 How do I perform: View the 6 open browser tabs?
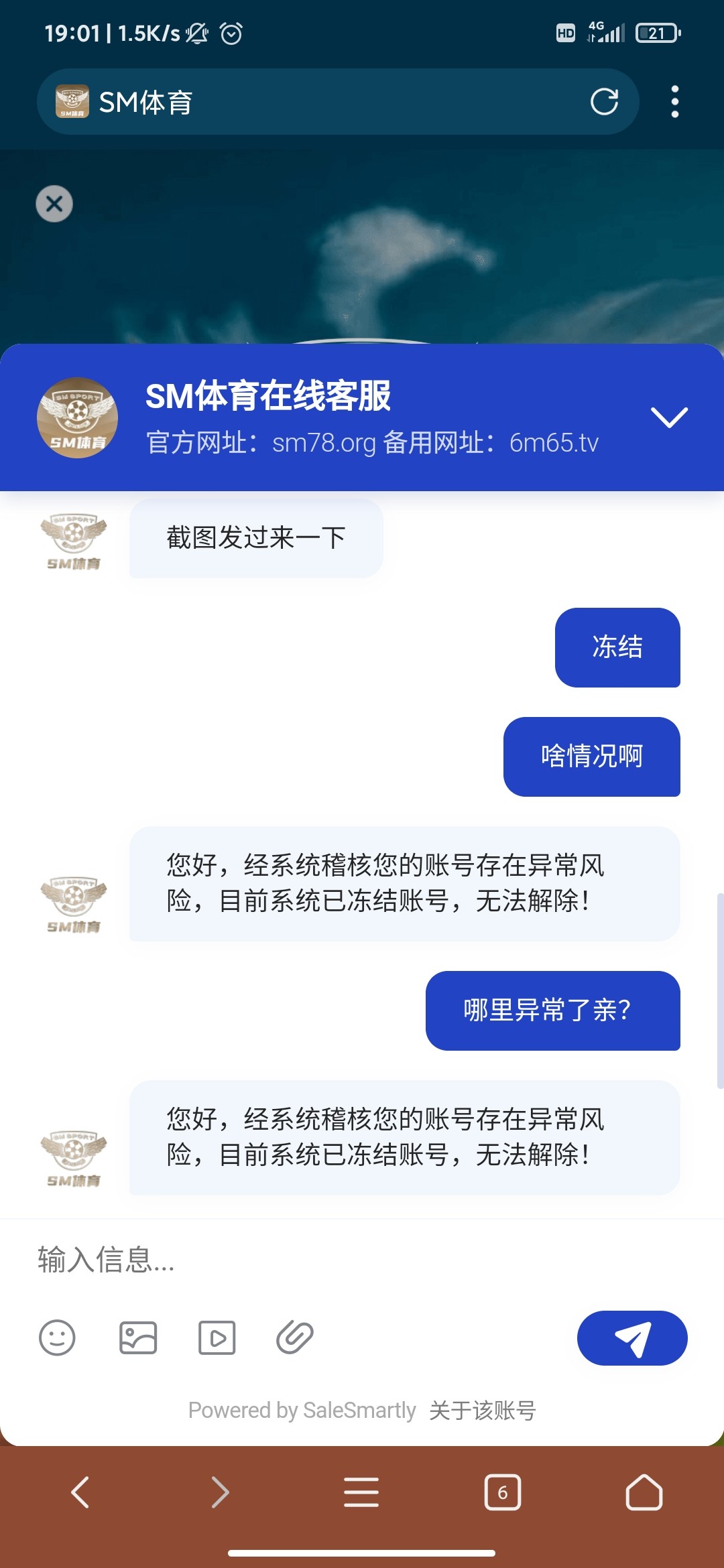click(x=503, y=1492)
